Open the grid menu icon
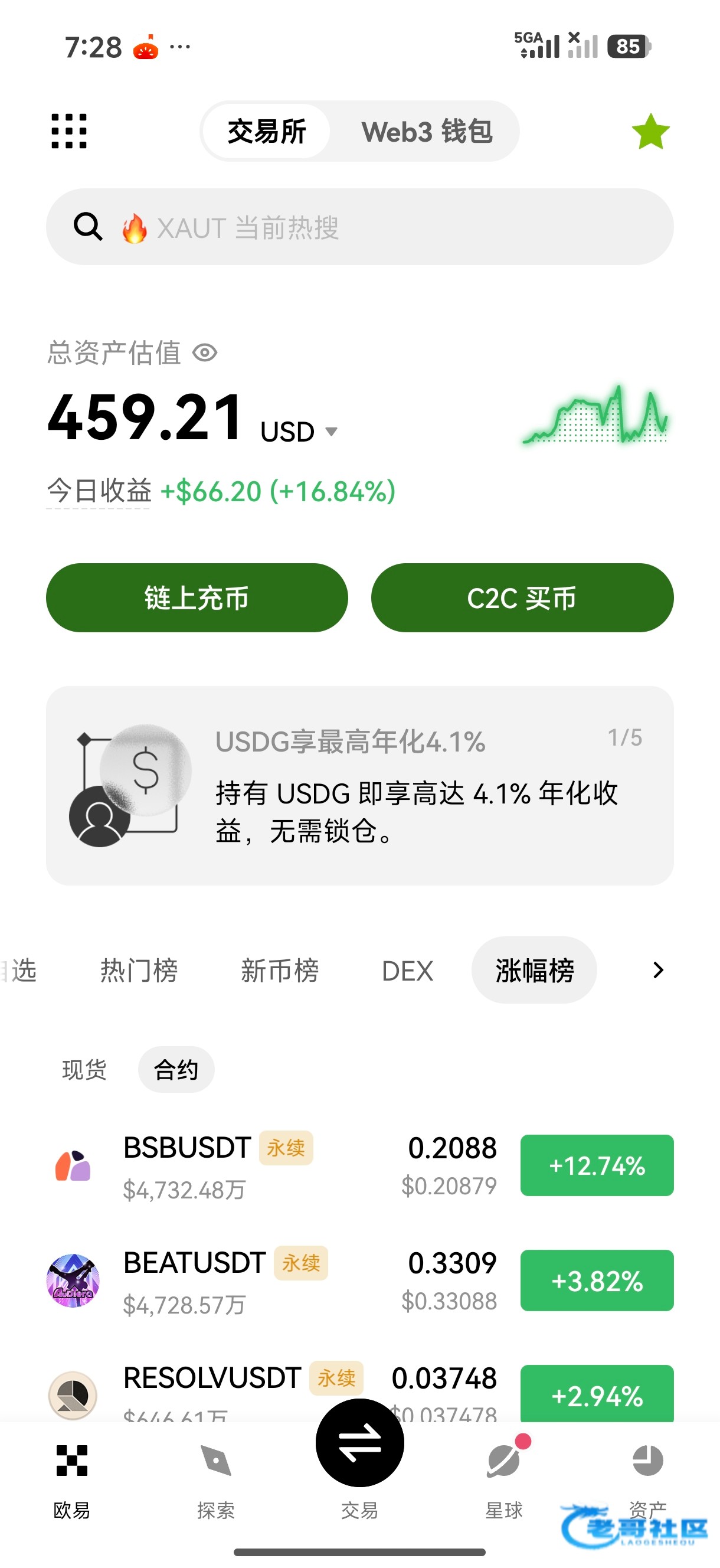The width and height of the screenshot is (720, 1568). click(69, 131)
